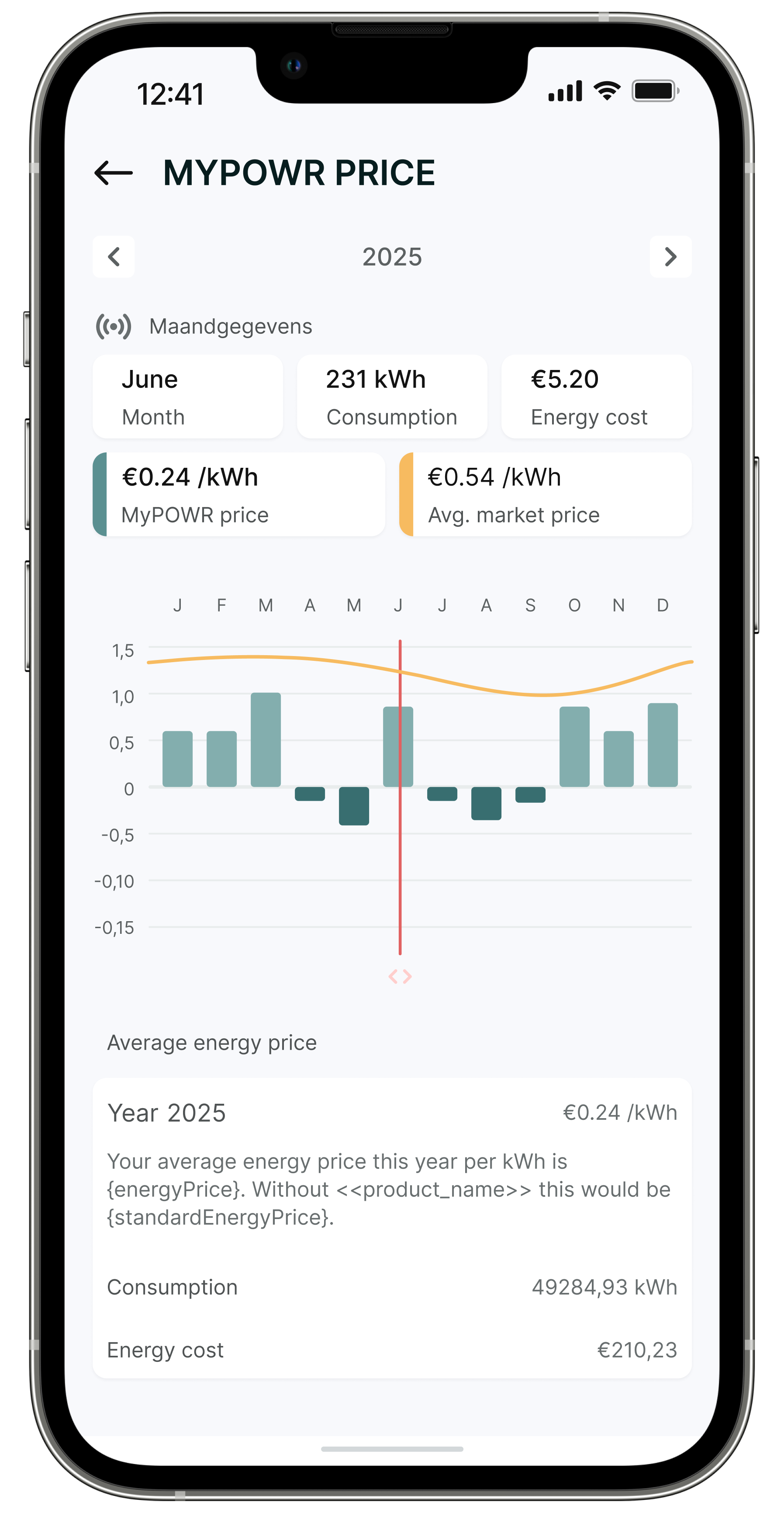Select the June bar highlighted in the chart
The width and height of the screenshot is (784, 1513).
tap(398, 746)
